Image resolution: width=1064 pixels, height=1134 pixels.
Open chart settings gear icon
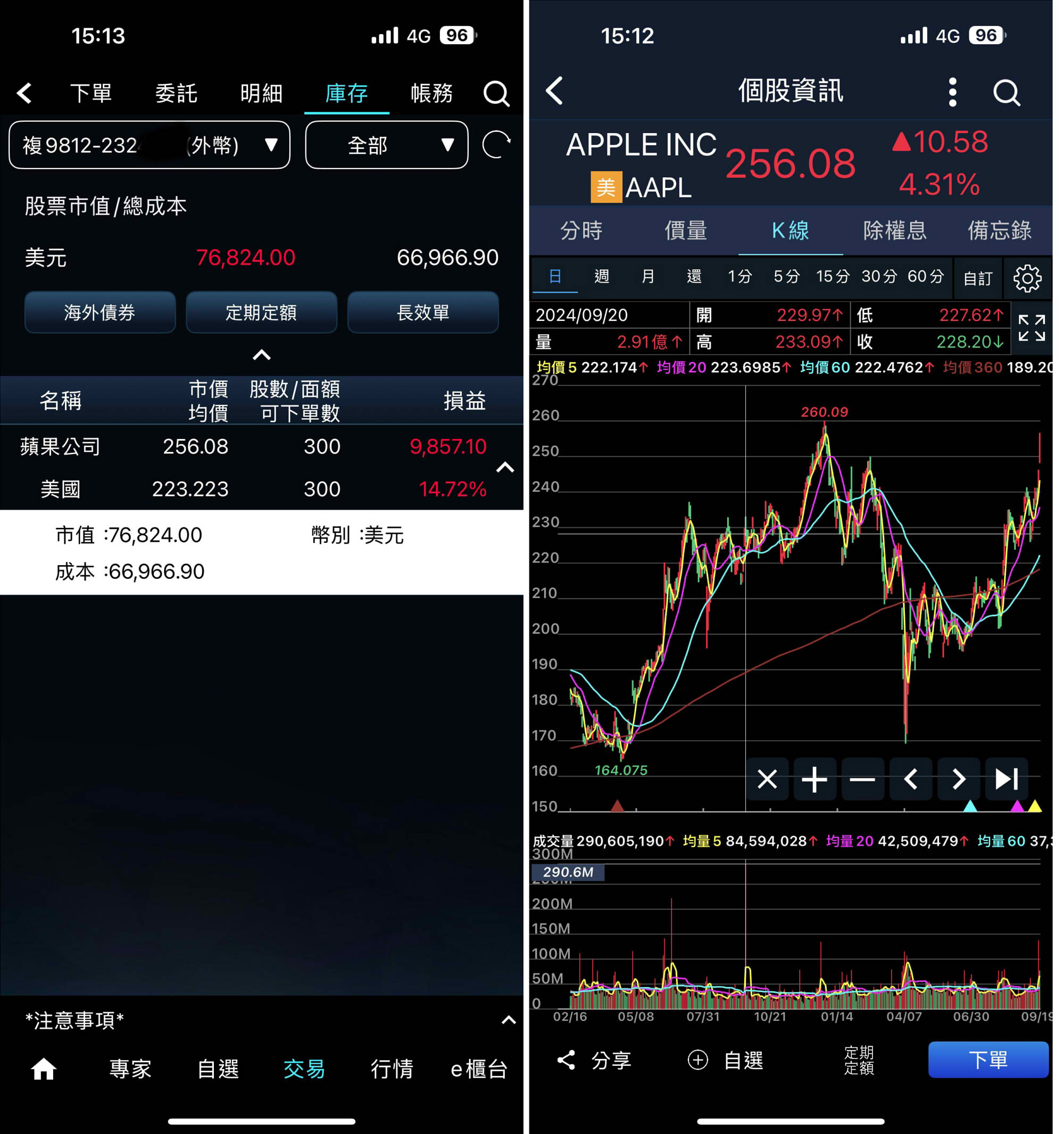[x=1026, y=278]
